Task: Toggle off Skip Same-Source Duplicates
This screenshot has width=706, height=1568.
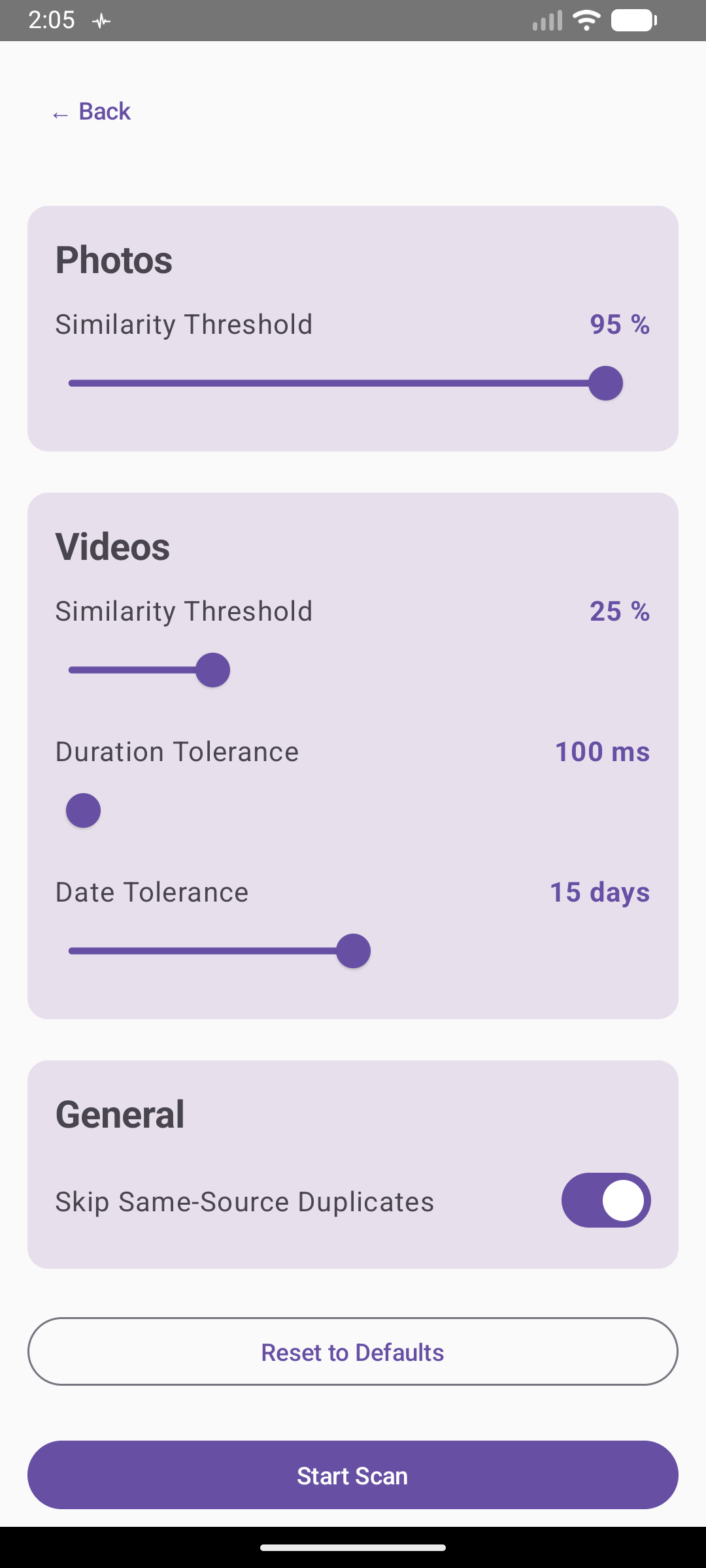Action: 606,1200
